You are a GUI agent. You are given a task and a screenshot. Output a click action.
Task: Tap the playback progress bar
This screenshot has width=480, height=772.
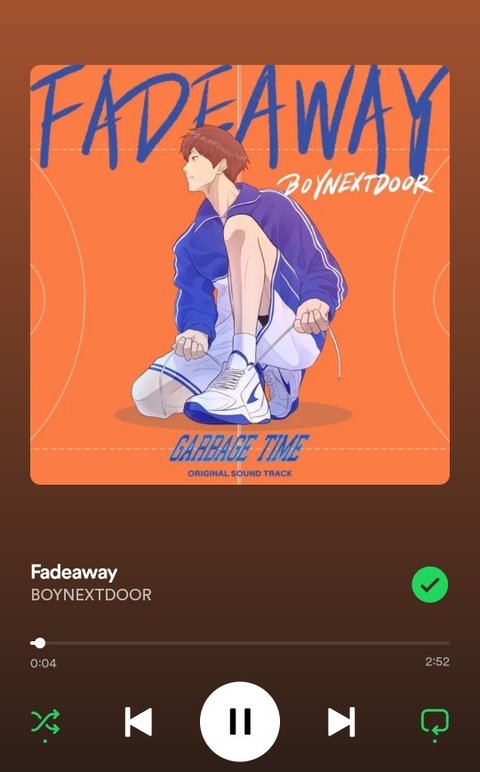[240, 643]
